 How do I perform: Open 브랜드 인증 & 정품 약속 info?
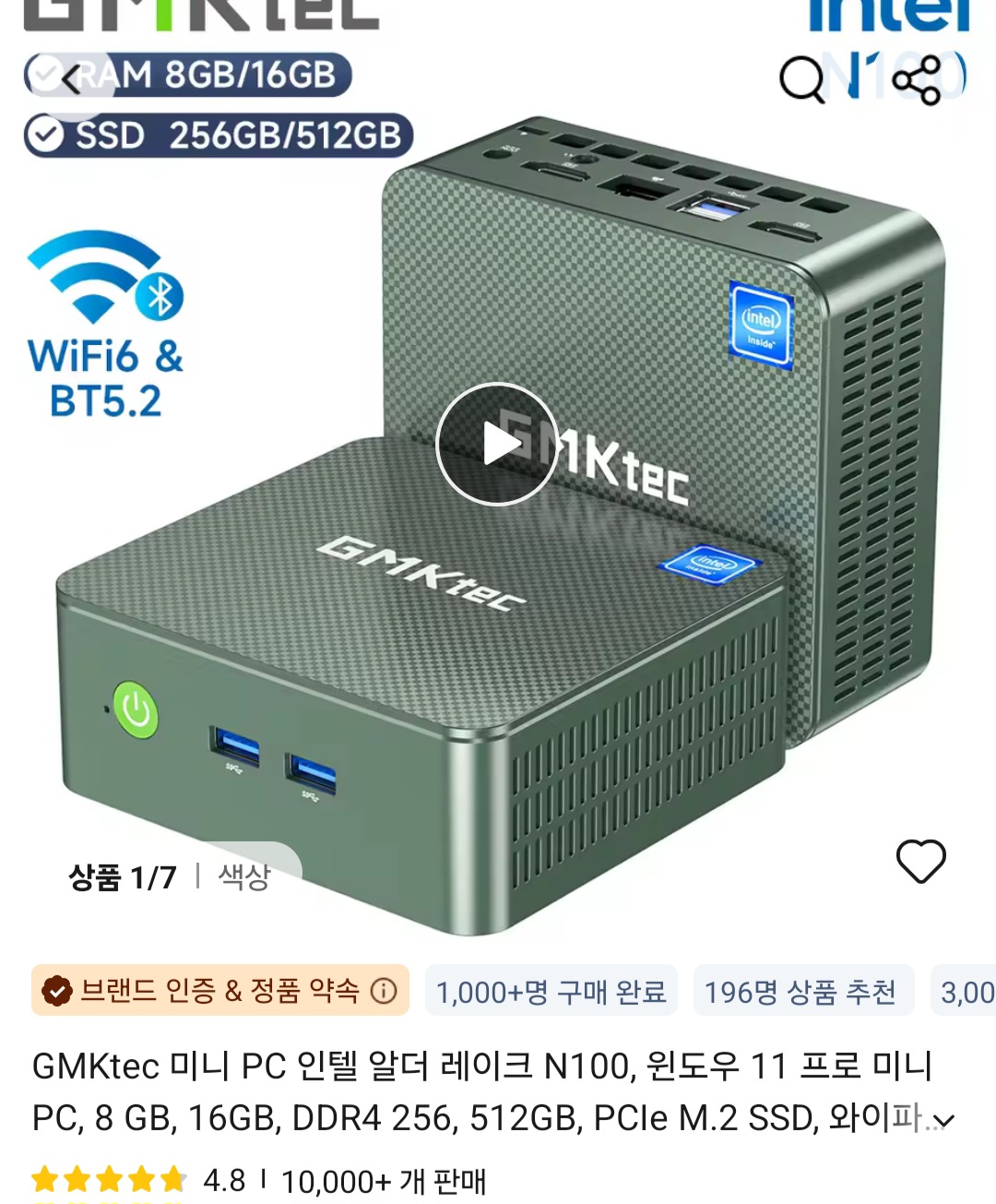[384, 991]
